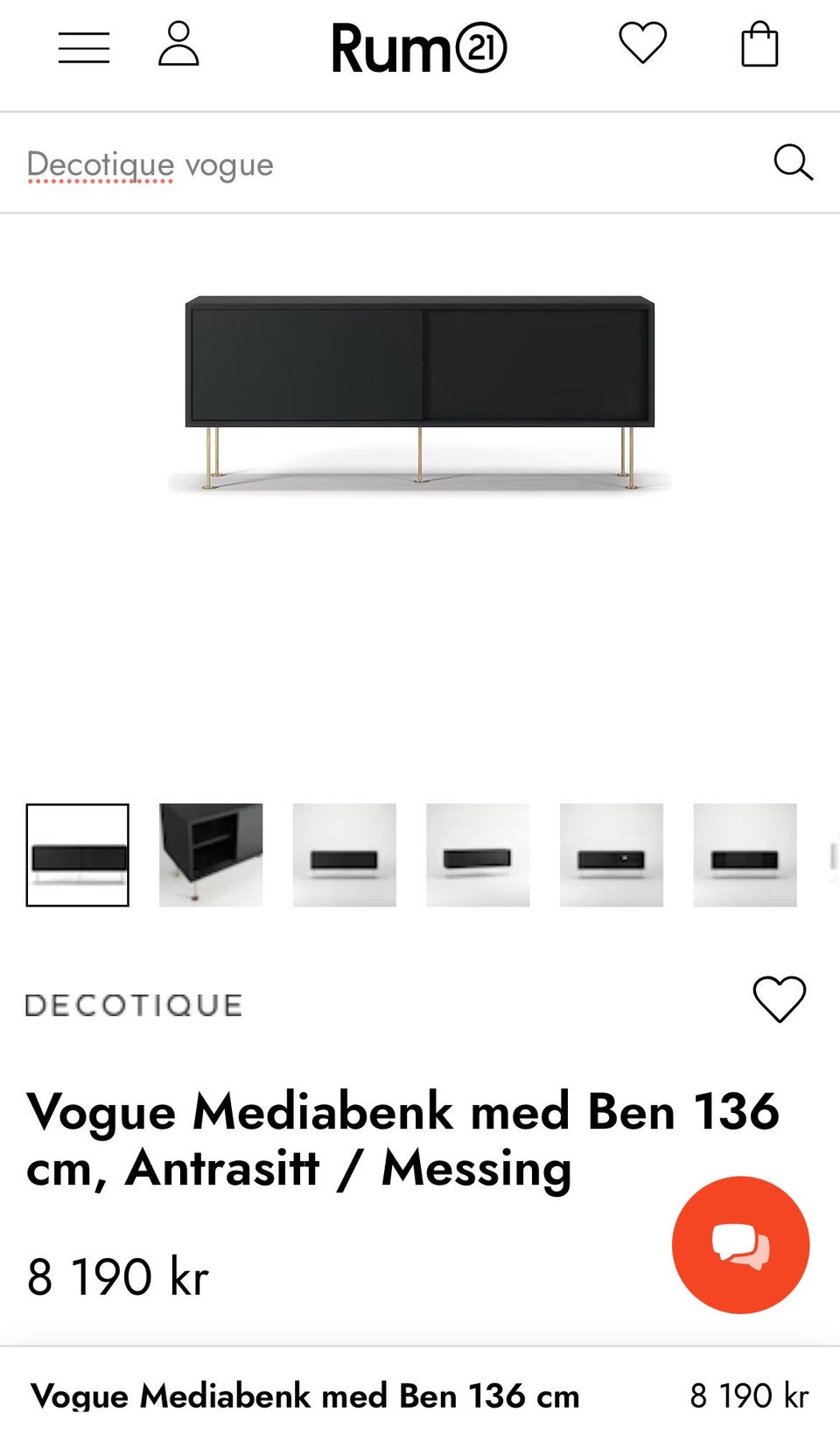Click the Vogue Mediabenk title in the bottom bar

(x=306, y=1396)
